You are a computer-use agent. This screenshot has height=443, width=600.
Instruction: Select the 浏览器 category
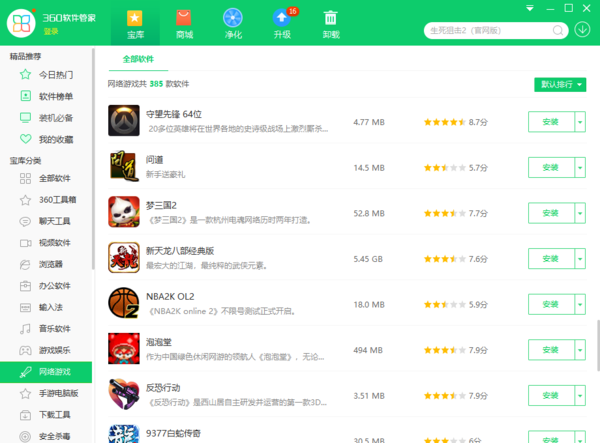50,265
